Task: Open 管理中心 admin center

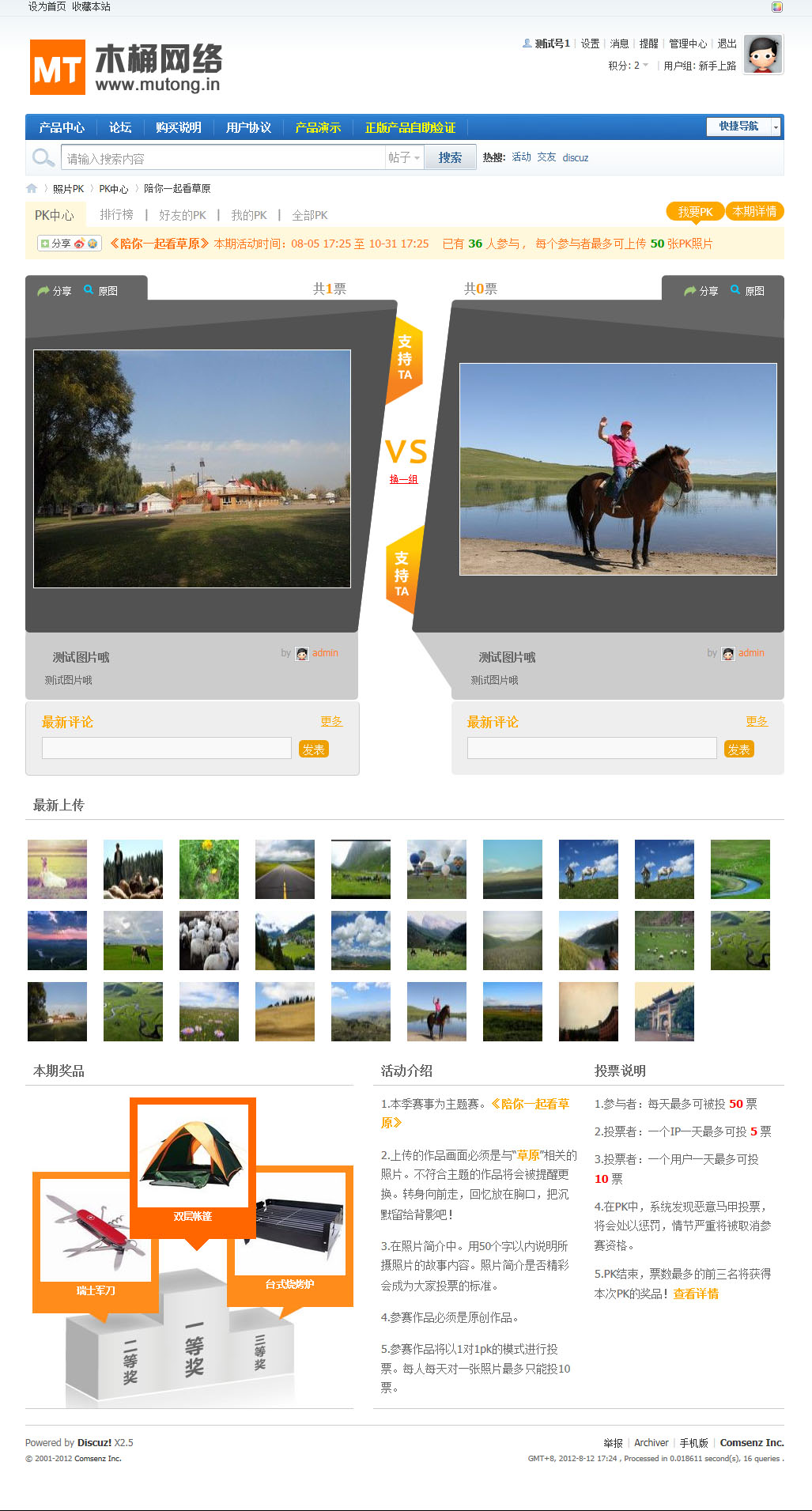Action: click(x=687, y=43)
